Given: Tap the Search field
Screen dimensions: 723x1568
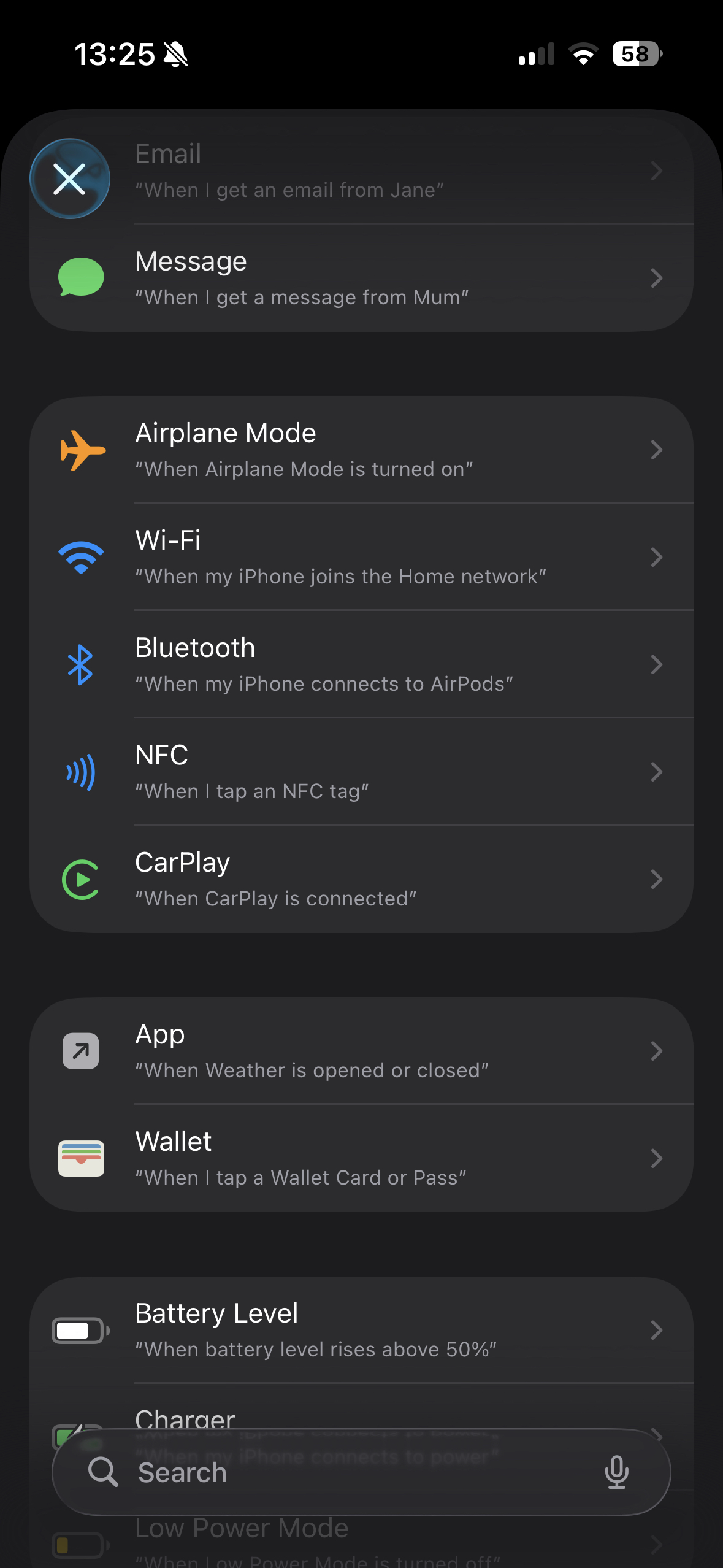Looking at the screenshot, I should (343, 1472).
